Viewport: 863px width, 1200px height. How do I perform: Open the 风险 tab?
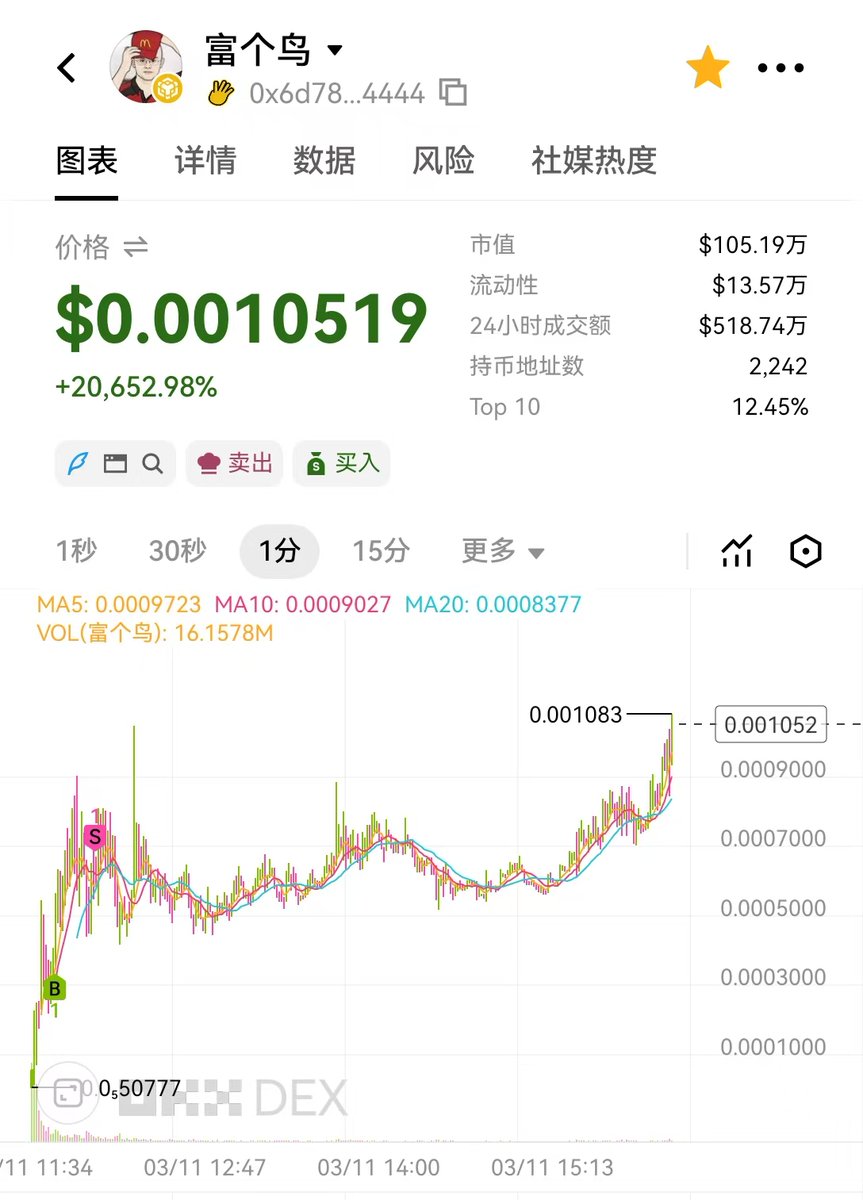[443, 160]
